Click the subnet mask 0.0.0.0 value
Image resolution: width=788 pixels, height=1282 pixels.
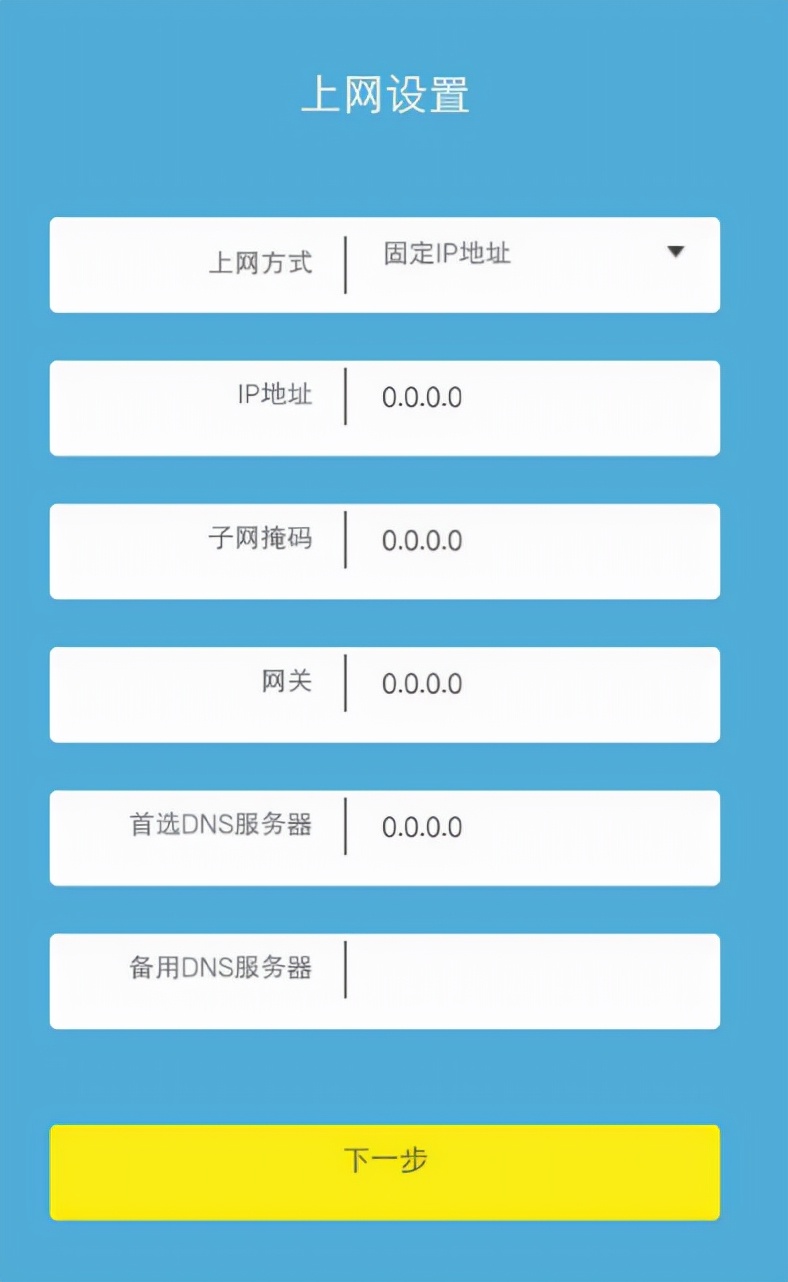(x=422, y=540)
